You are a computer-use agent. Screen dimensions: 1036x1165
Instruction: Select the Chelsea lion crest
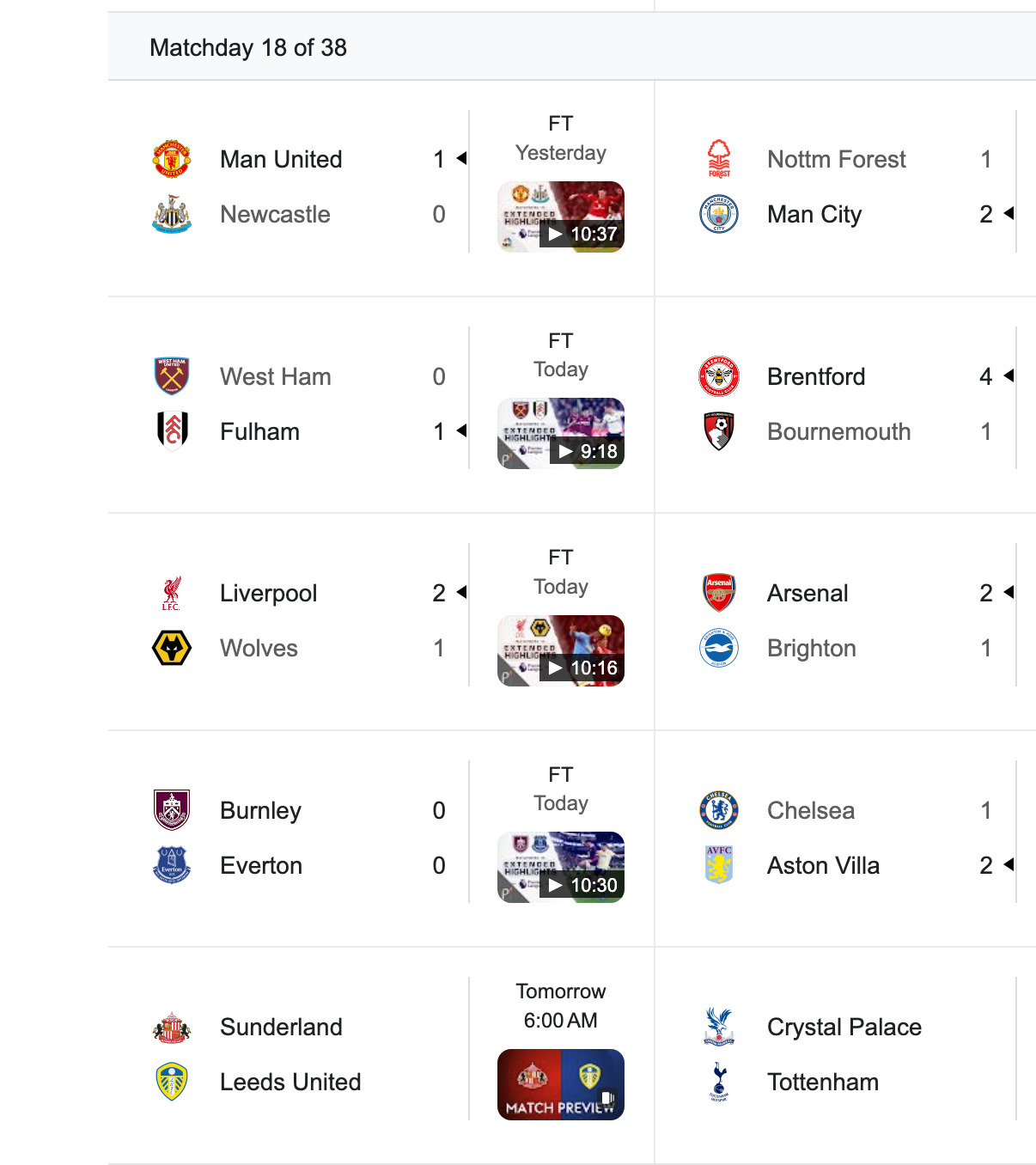(719, 810)
